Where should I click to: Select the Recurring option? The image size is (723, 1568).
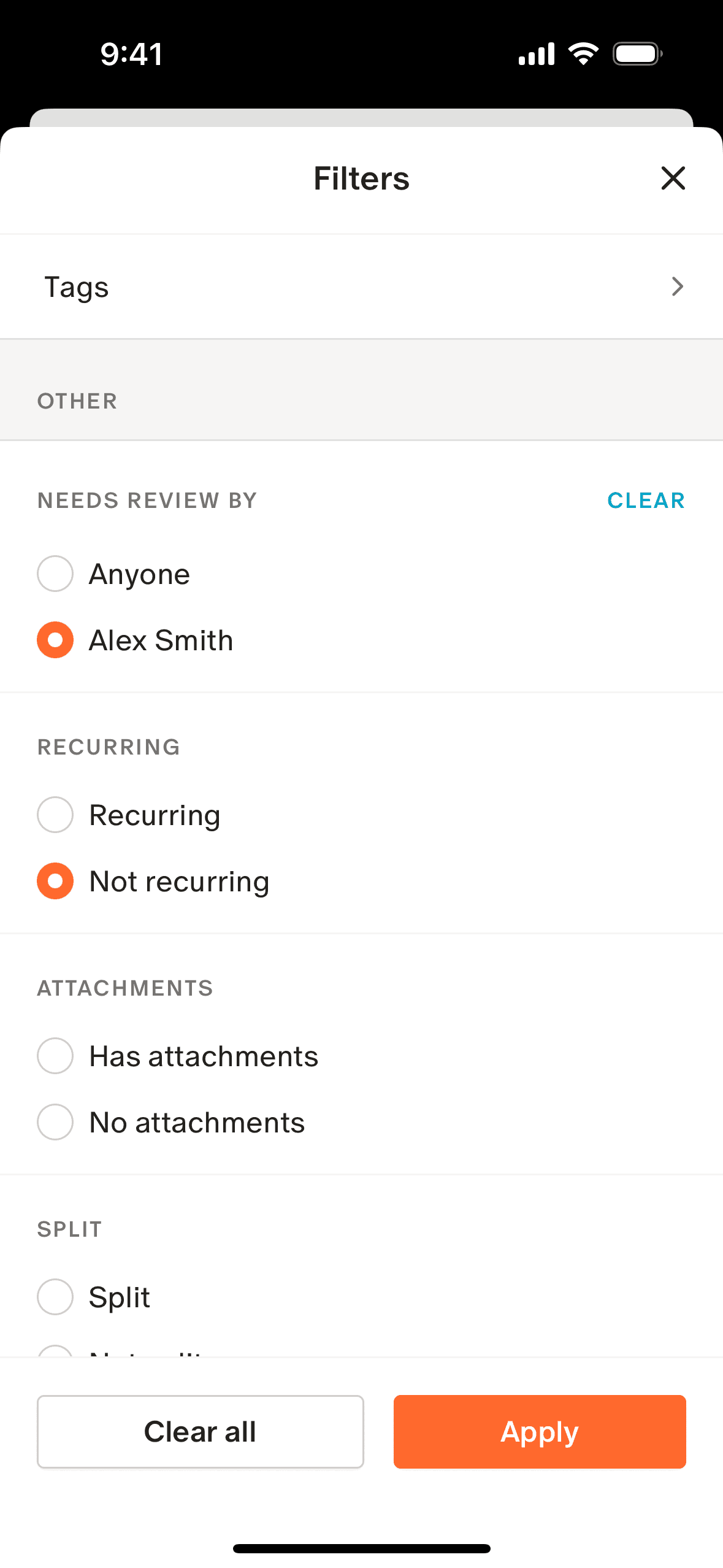55,815
